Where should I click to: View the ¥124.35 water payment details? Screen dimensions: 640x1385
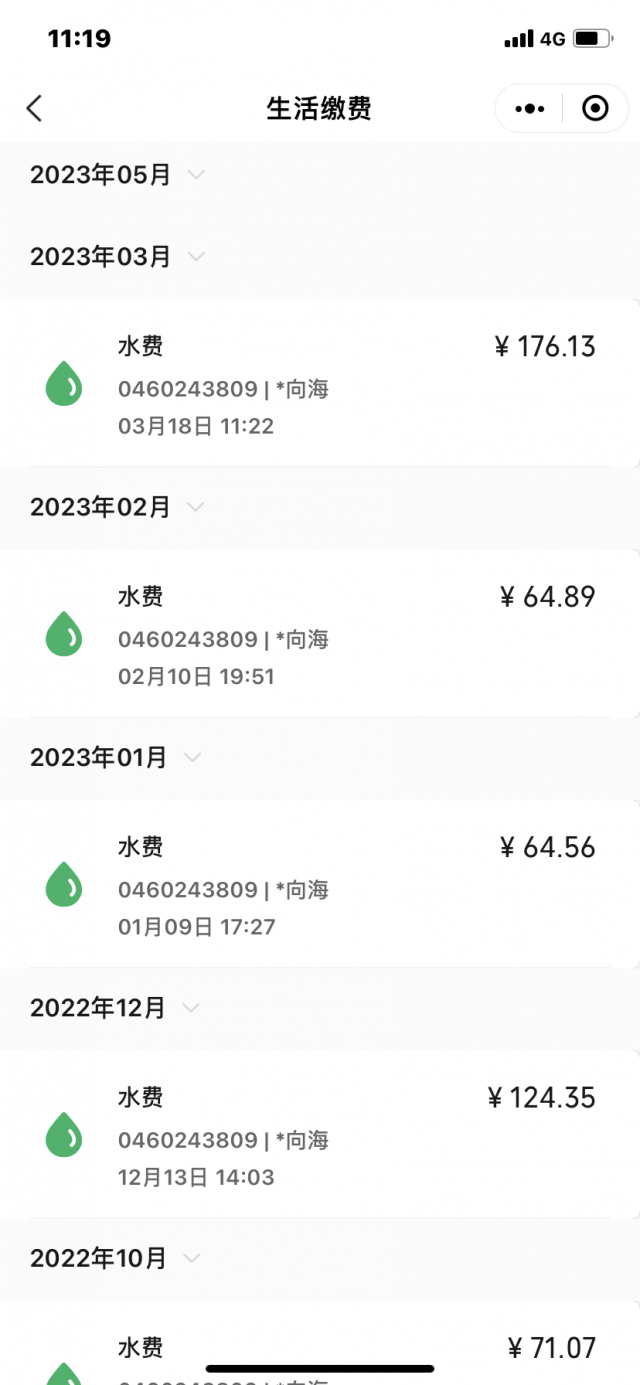(x=320, y=1135)
